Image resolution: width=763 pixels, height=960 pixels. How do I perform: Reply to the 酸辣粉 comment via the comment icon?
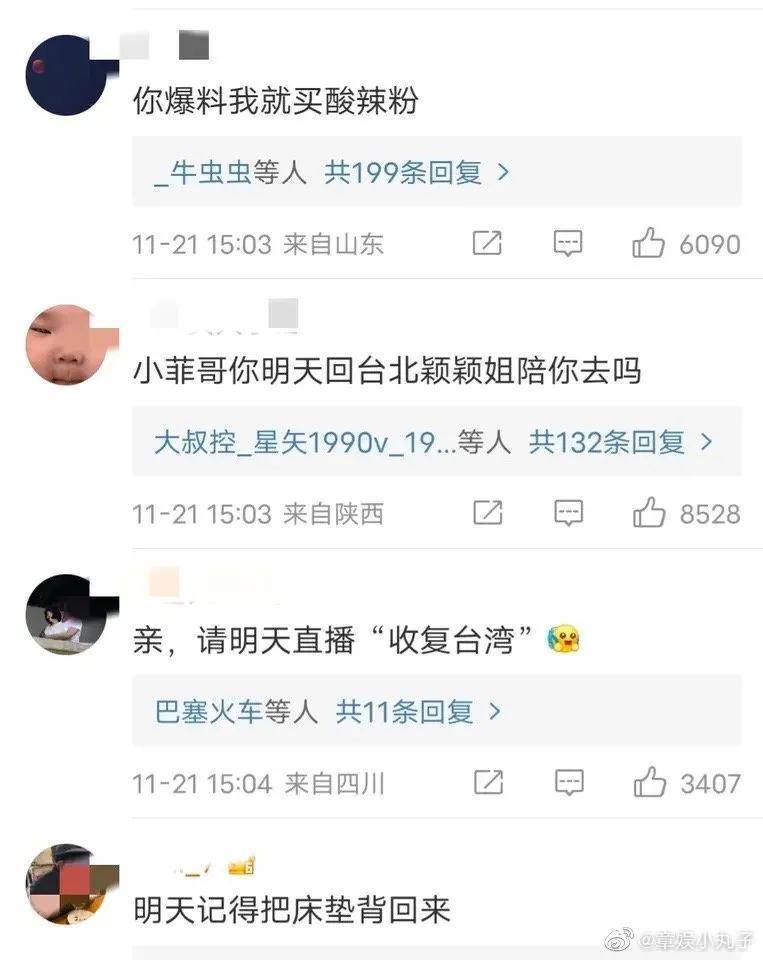pos(568,243)
